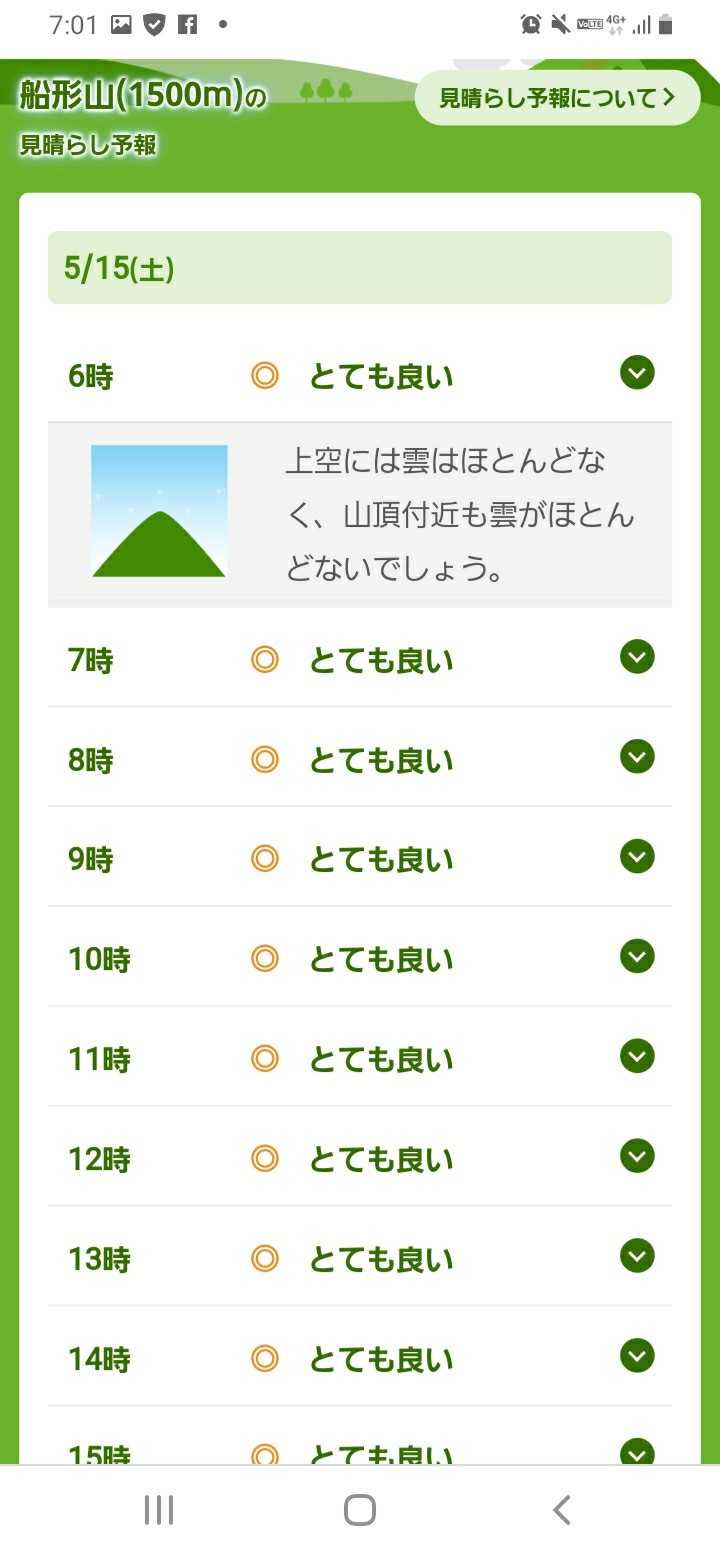Expand the 10時 forecast row
Screen dimensions: 720x1560
[637, 957]
